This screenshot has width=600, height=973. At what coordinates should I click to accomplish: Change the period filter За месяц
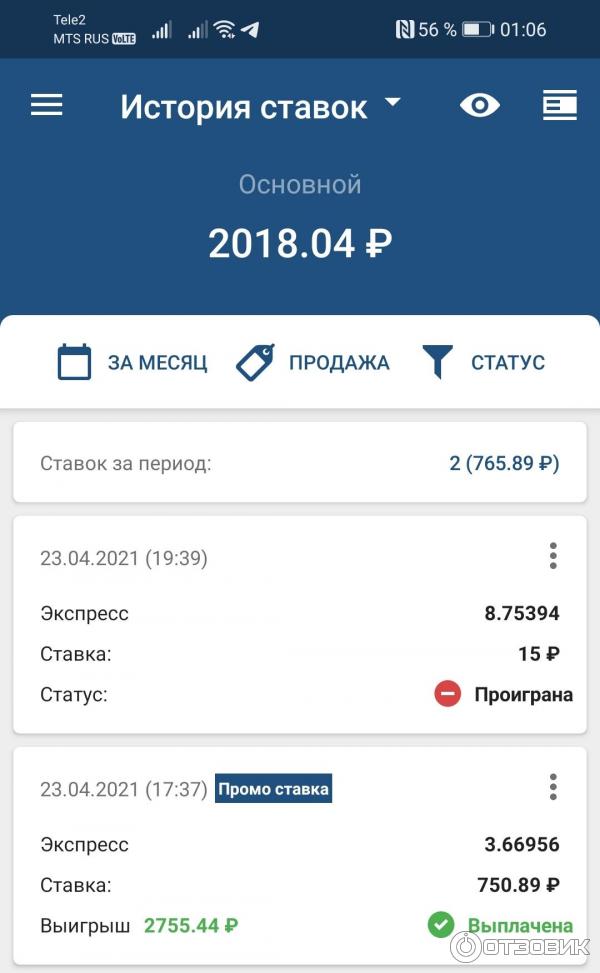click(x=132, y=362)
